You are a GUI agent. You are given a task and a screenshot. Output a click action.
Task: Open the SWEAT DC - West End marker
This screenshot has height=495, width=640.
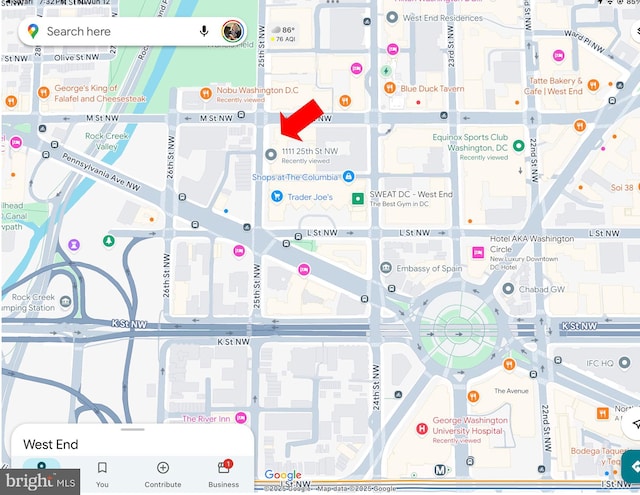click(357, 198)
